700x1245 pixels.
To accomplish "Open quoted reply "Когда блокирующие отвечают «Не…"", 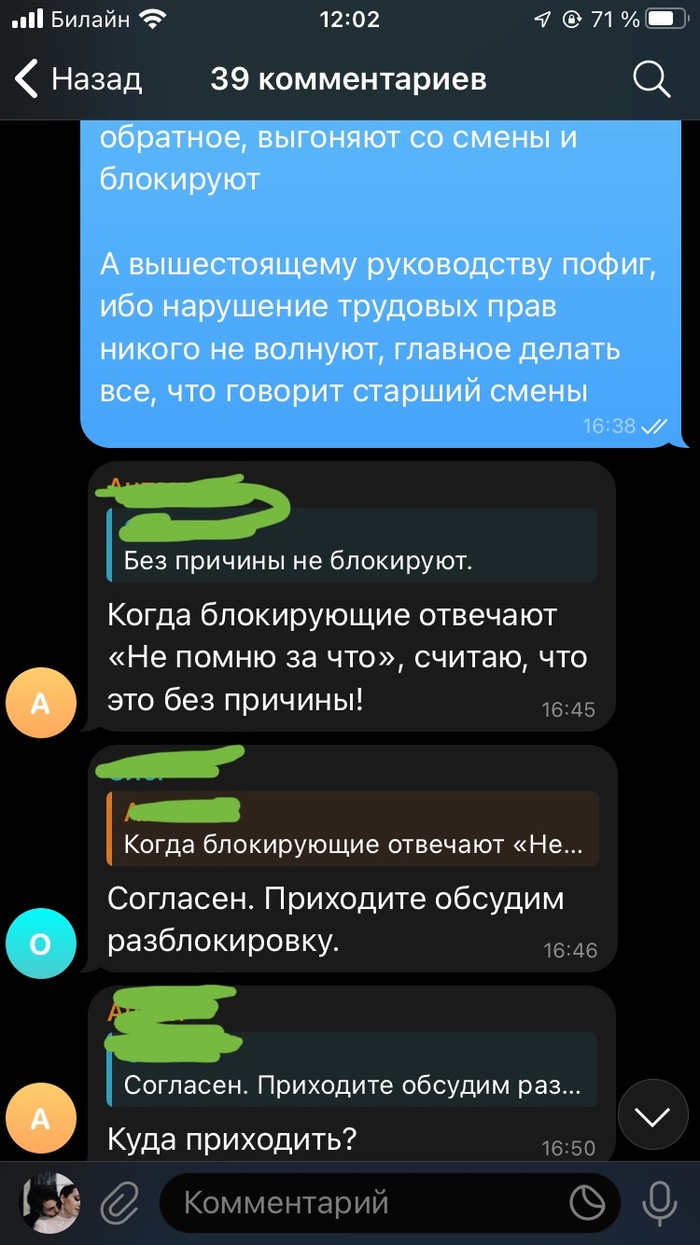I will [350, 829].
